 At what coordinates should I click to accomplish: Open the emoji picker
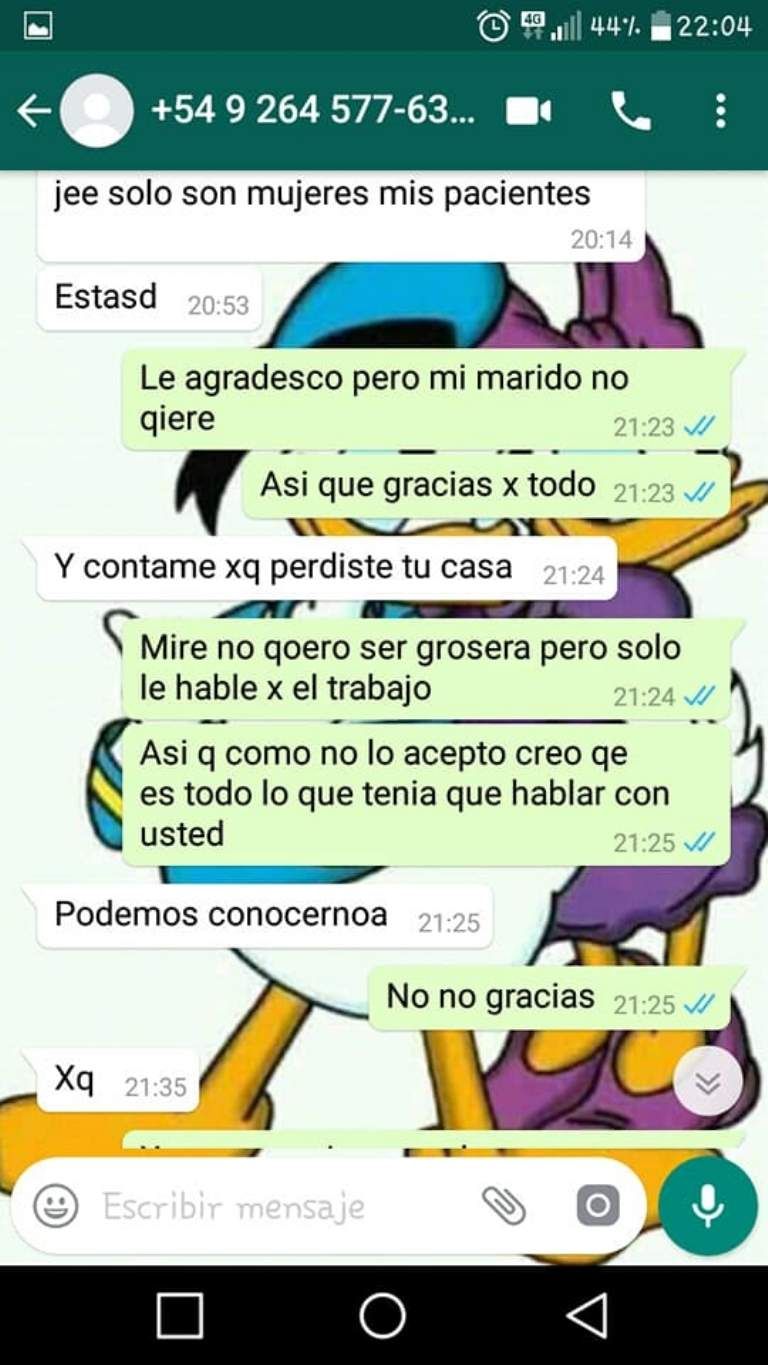click(56, 1206)
